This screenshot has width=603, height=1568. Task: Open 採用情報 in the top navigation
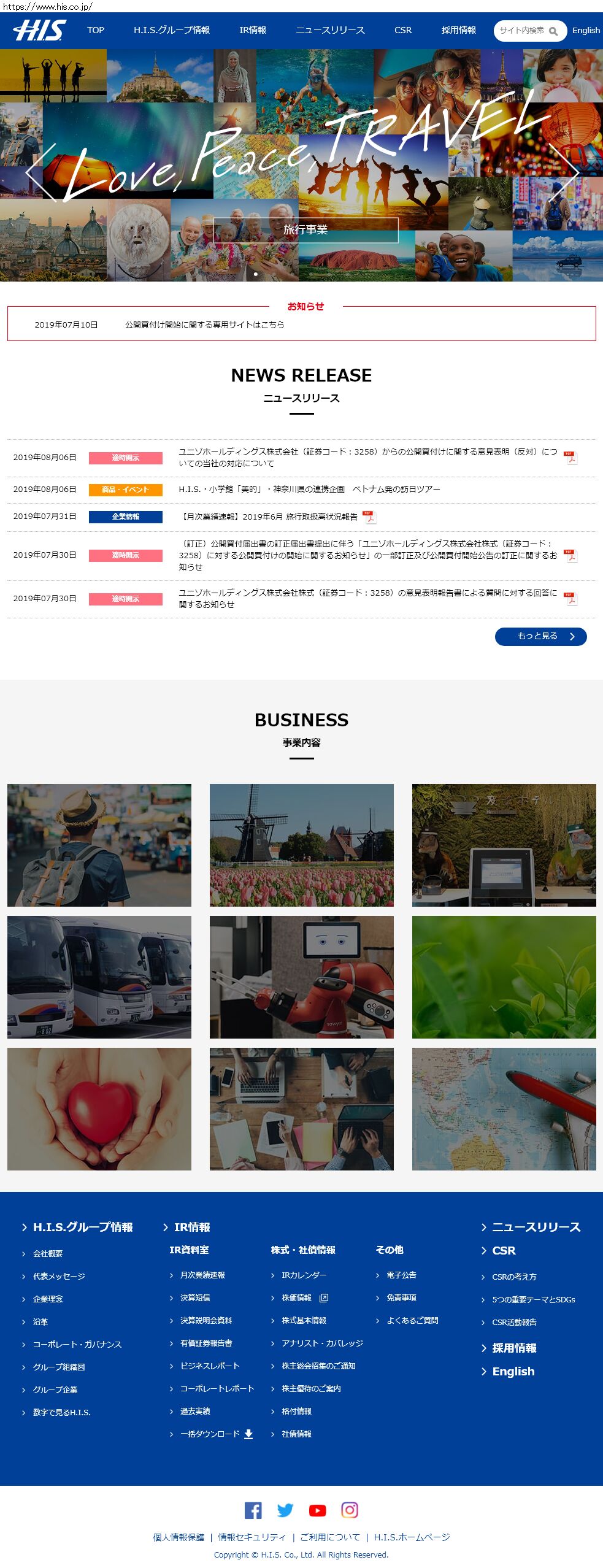[458, 30]
